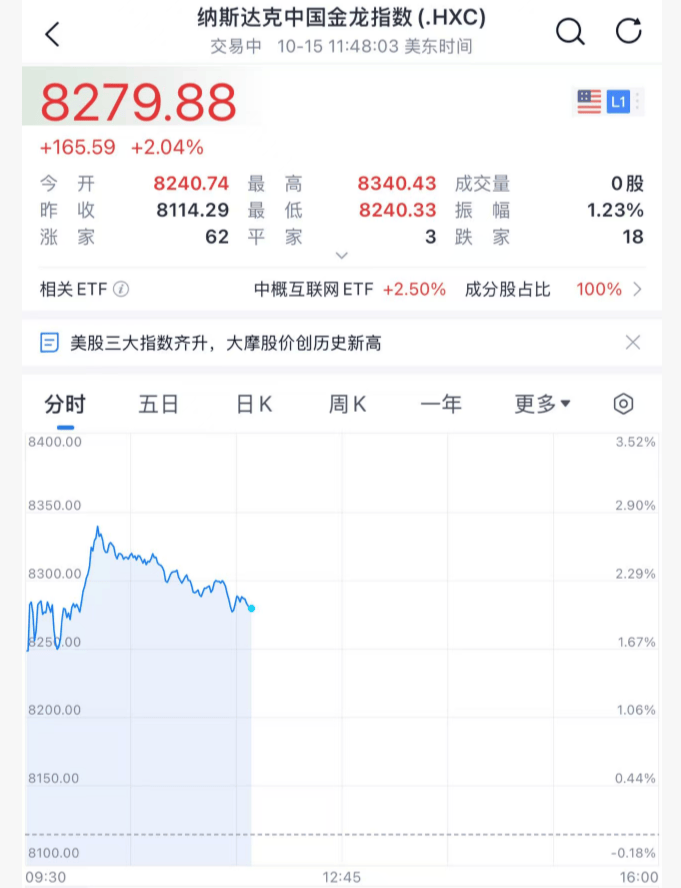Switch to the 分时 chart tab

click(65, 404)
